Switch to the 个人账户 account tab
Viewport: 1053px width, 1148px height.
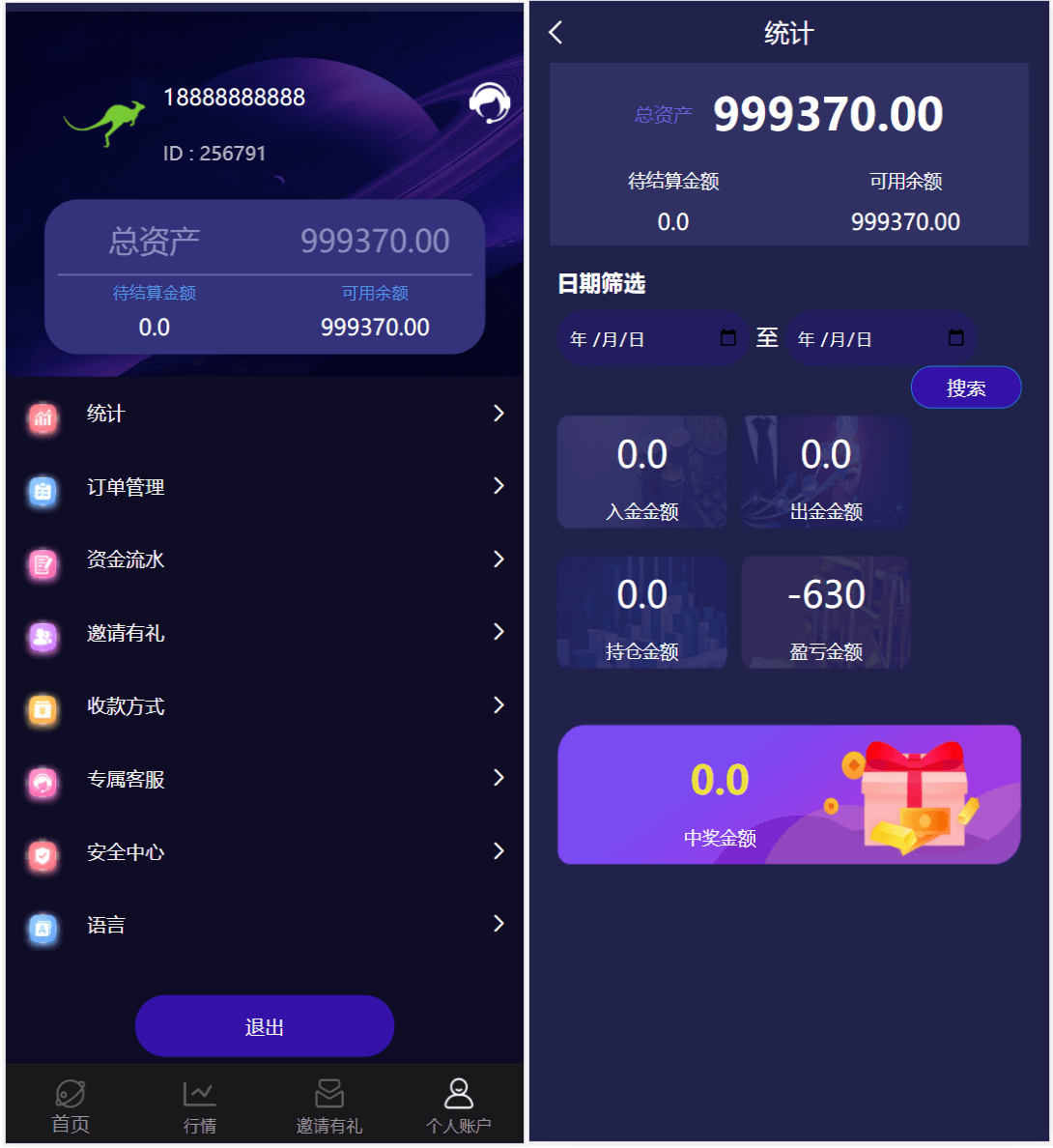coord(459,1106)
